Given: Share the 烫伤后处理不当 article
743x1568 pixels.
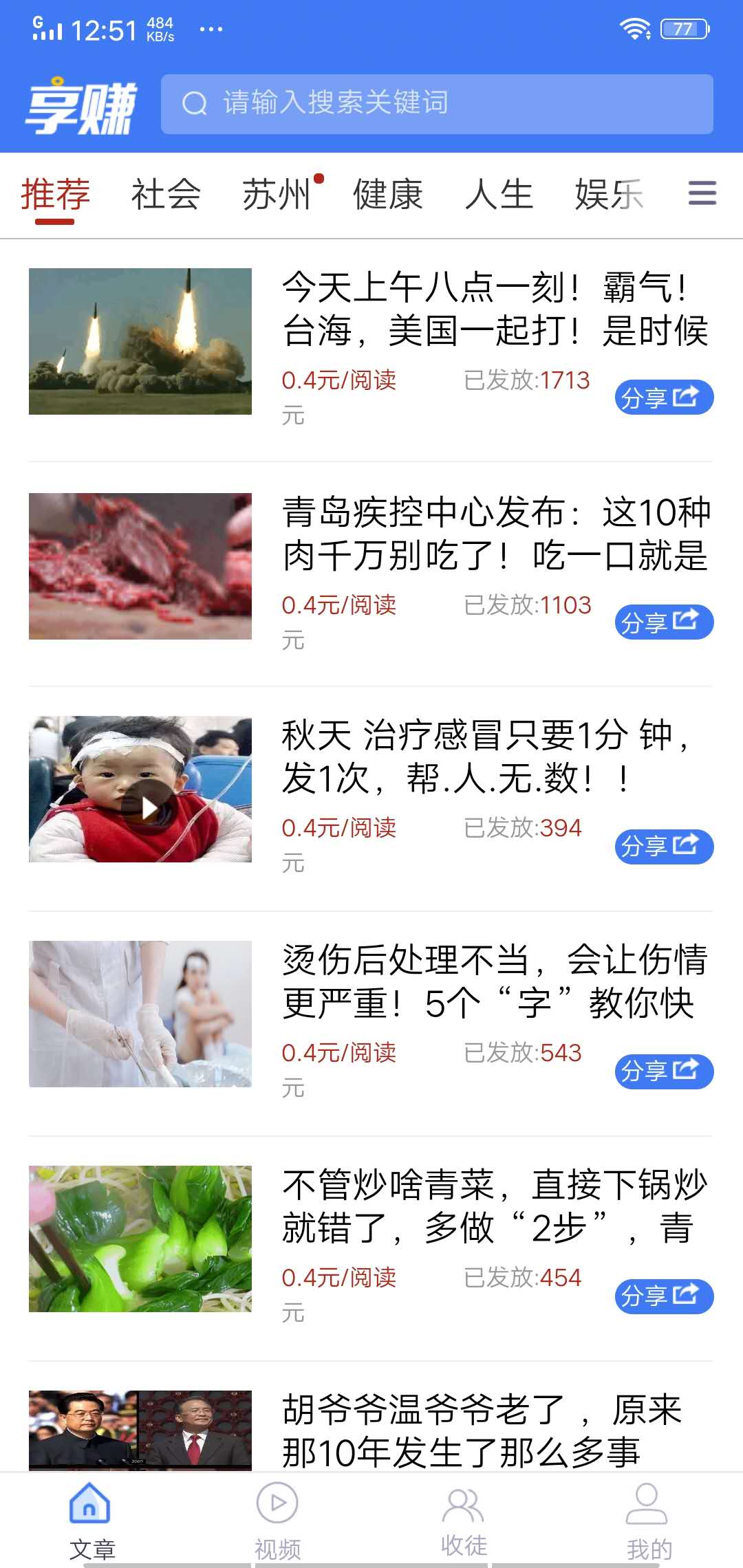Looking at the screenshot, I should click(x=663, y=1071).
